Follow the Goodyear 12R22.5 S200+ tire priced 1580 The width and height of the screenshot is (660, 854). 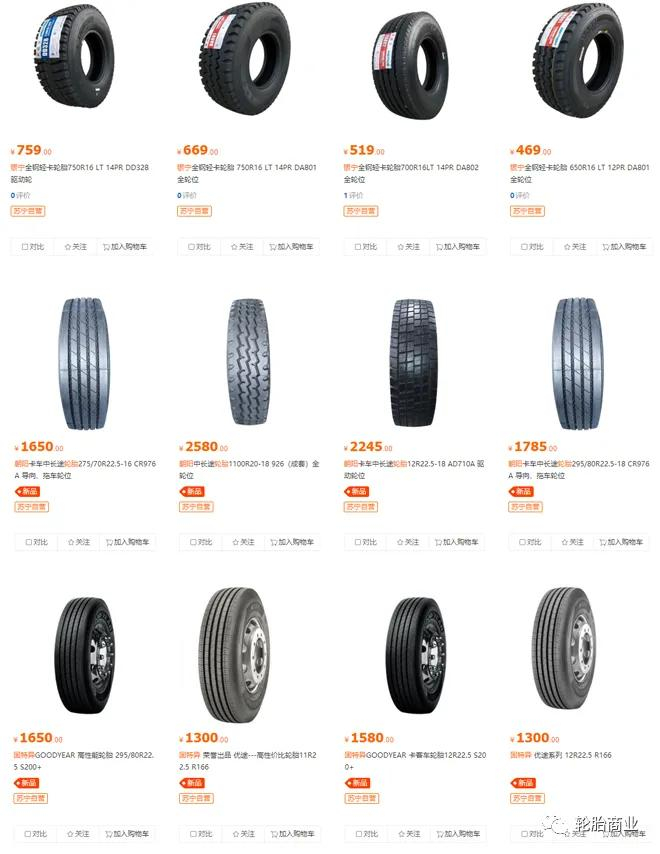pos(408,833)
